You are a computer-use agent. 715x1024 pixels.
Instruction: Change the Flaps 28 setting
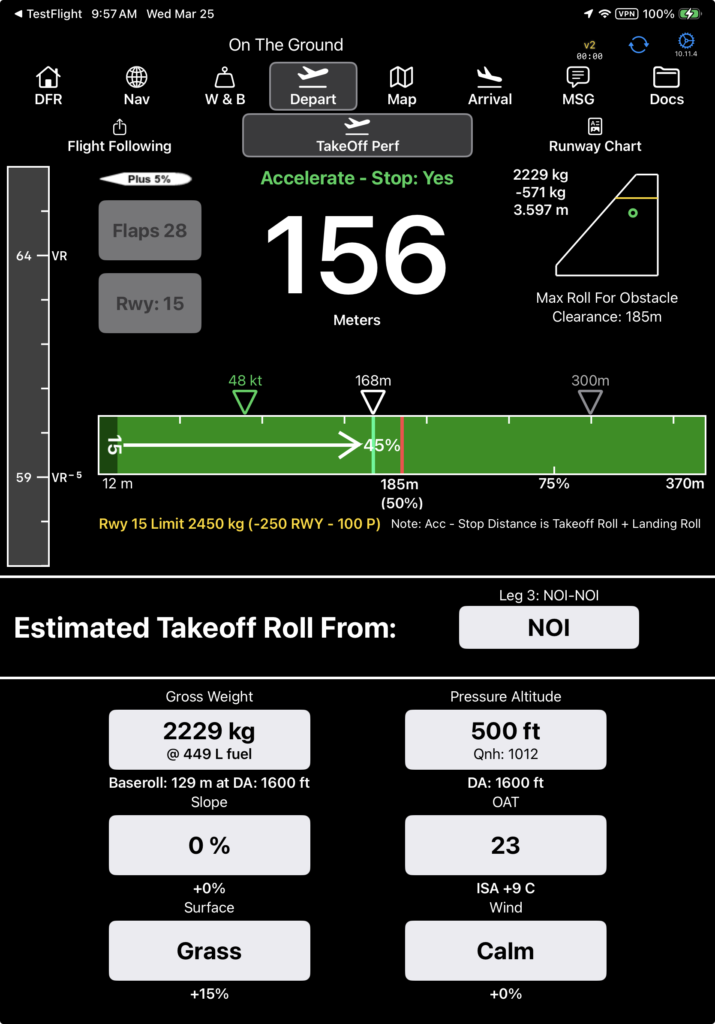tap(150, 231)
